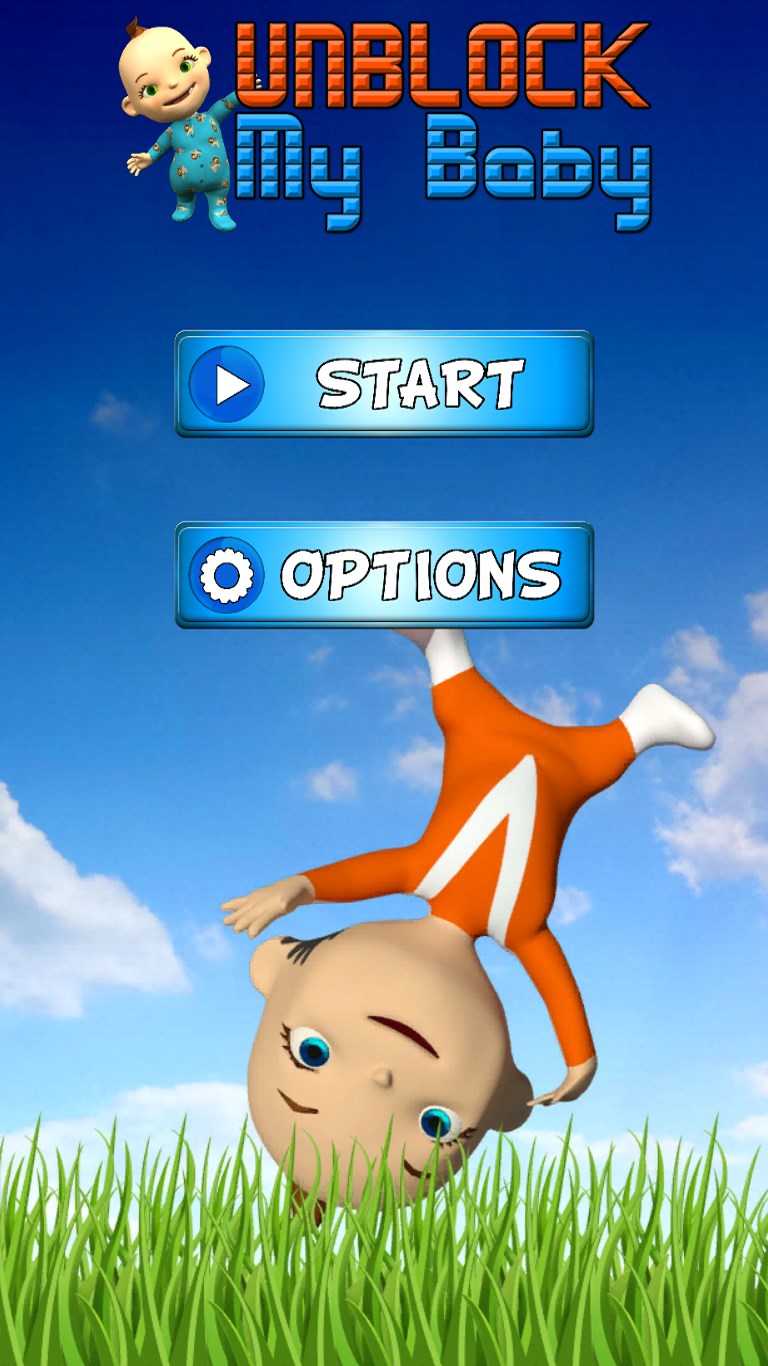Screen dimensions: 768x1366
Task: Tap the START button
Action: pyautogui.click(x=384, y=384)
